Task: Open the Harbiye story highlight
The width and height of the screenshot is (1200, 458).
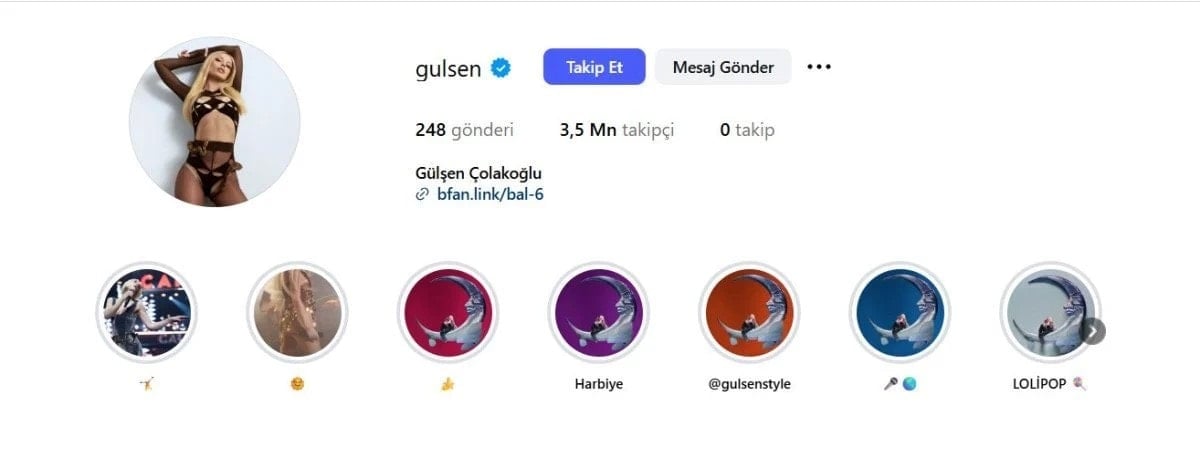Action: (x=598, y=312)
